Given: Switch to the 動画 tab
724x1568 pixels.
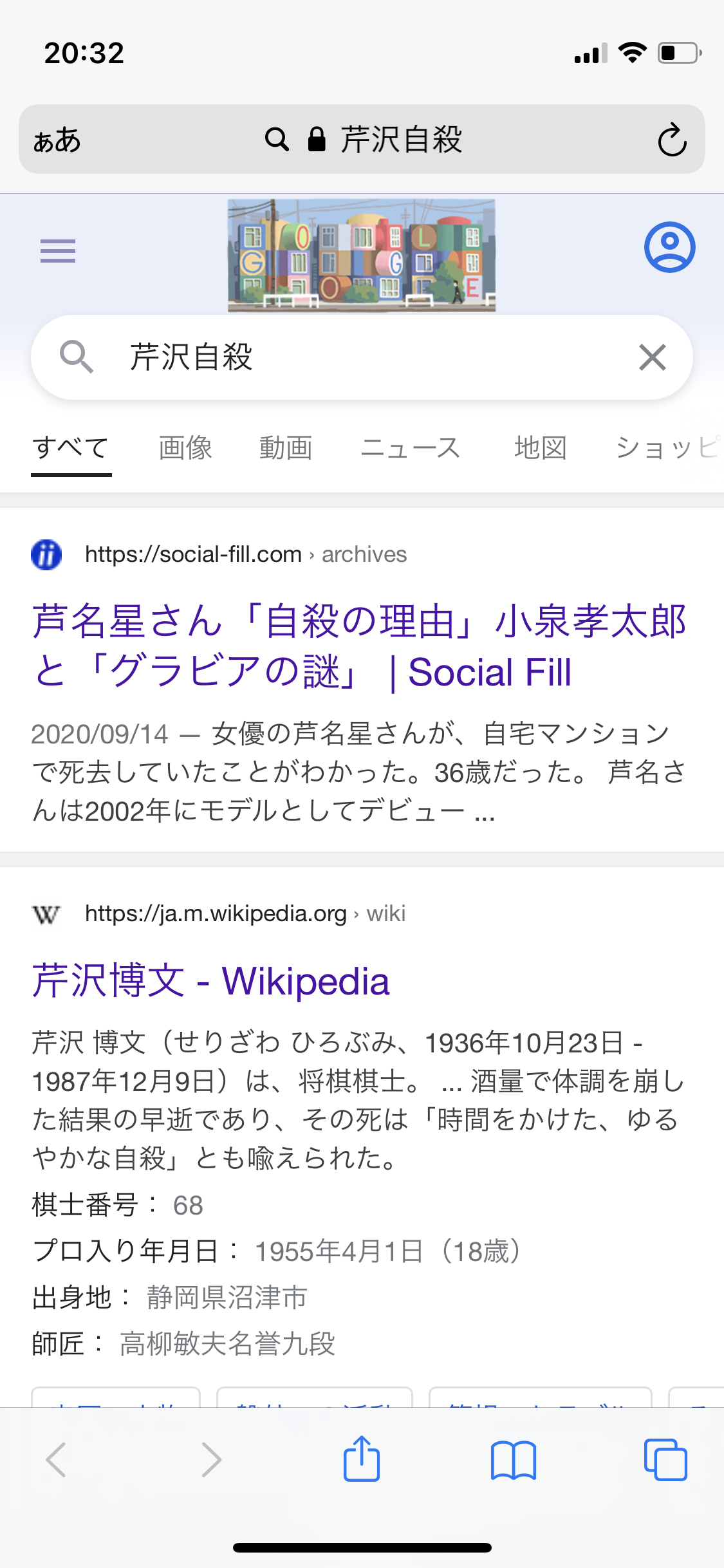Looking at the screenshot, I should click(x=286, y=448).
